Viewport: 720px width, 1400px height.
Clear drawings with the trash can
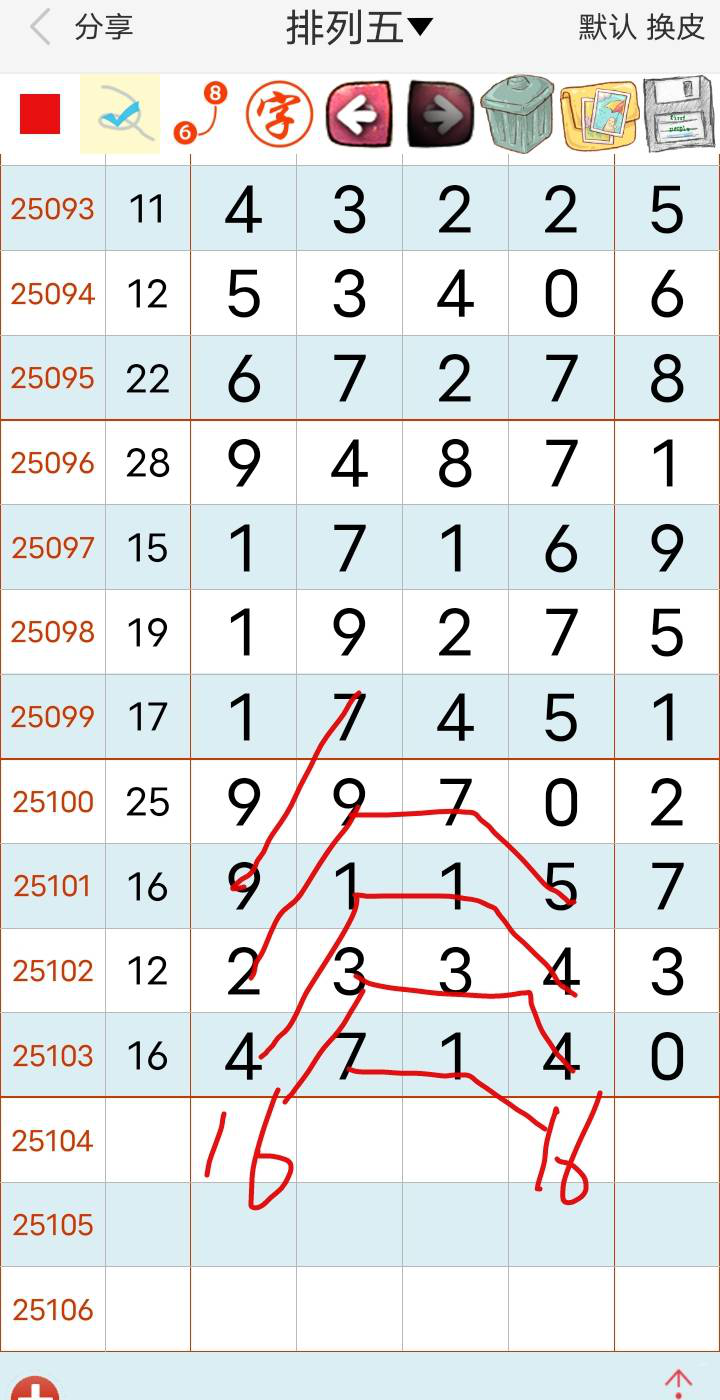(x=517, y=114)
